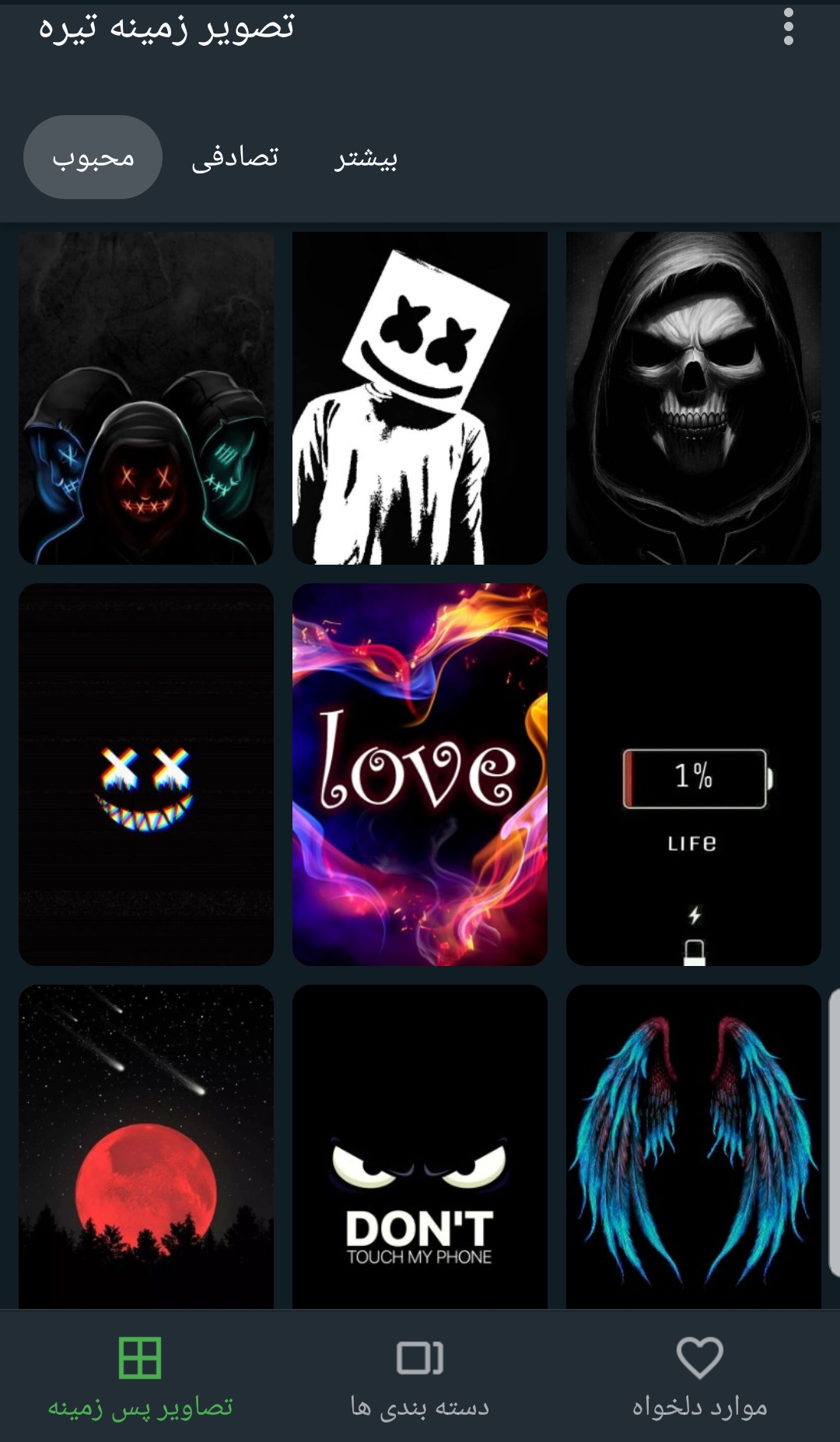This screenshot has height=1442, width=840.
Task: Open the Don't Touch My Phone wallpaper
Action: tap(420, 1146)
